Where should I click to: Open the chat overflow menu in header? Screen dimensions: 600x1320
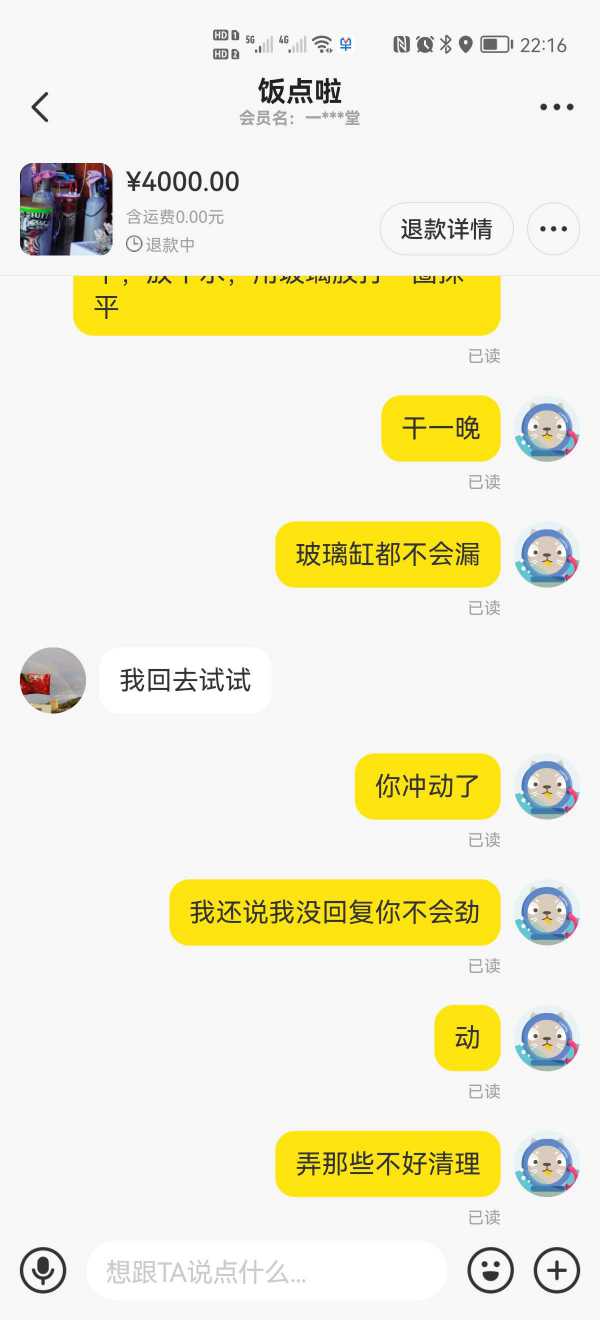pyautogui.click(x=556, y=107)
